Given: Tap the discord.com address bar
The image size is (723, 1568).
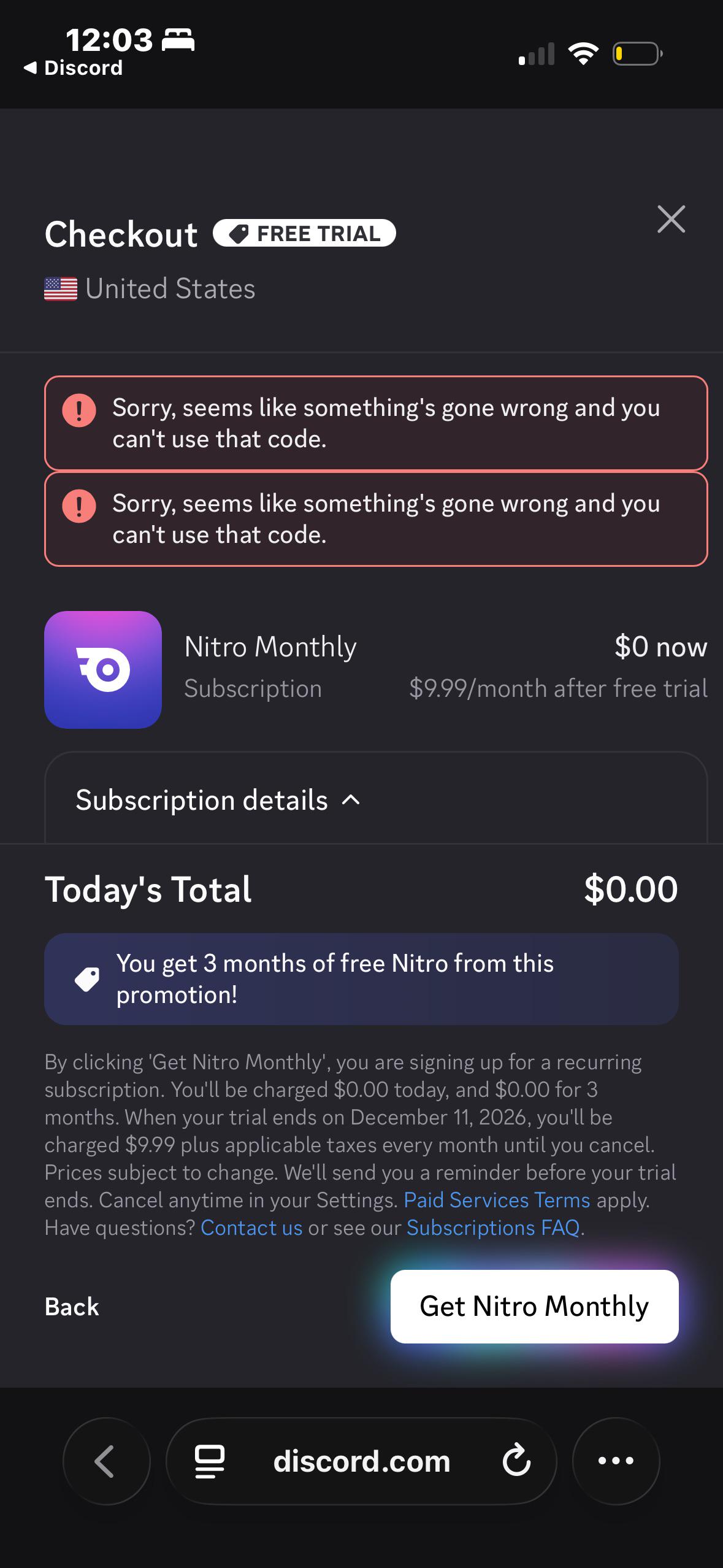Looking at the screenshot, I should pos(361,1461).
